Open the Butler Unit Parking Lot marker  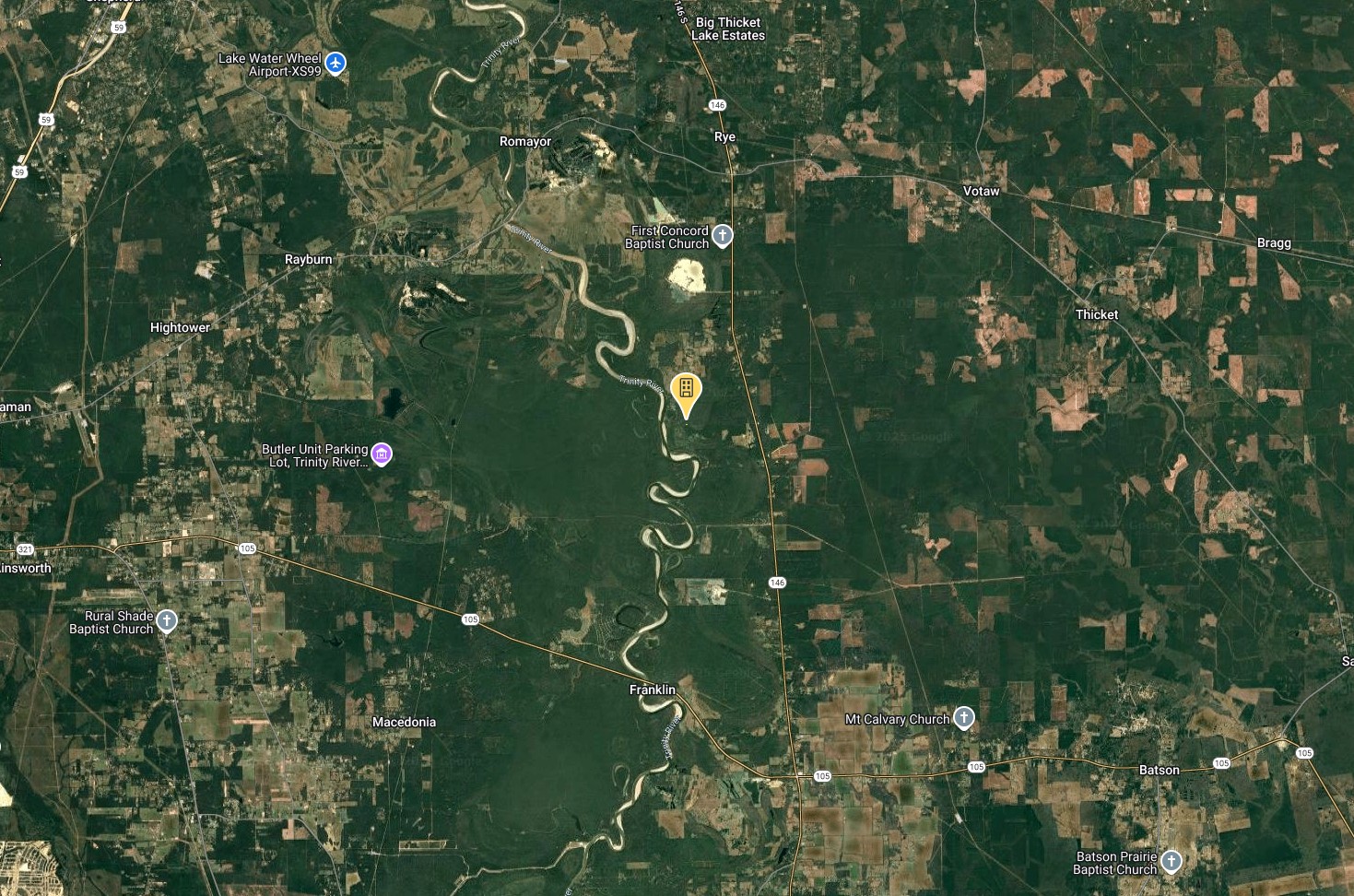(381, 454)
